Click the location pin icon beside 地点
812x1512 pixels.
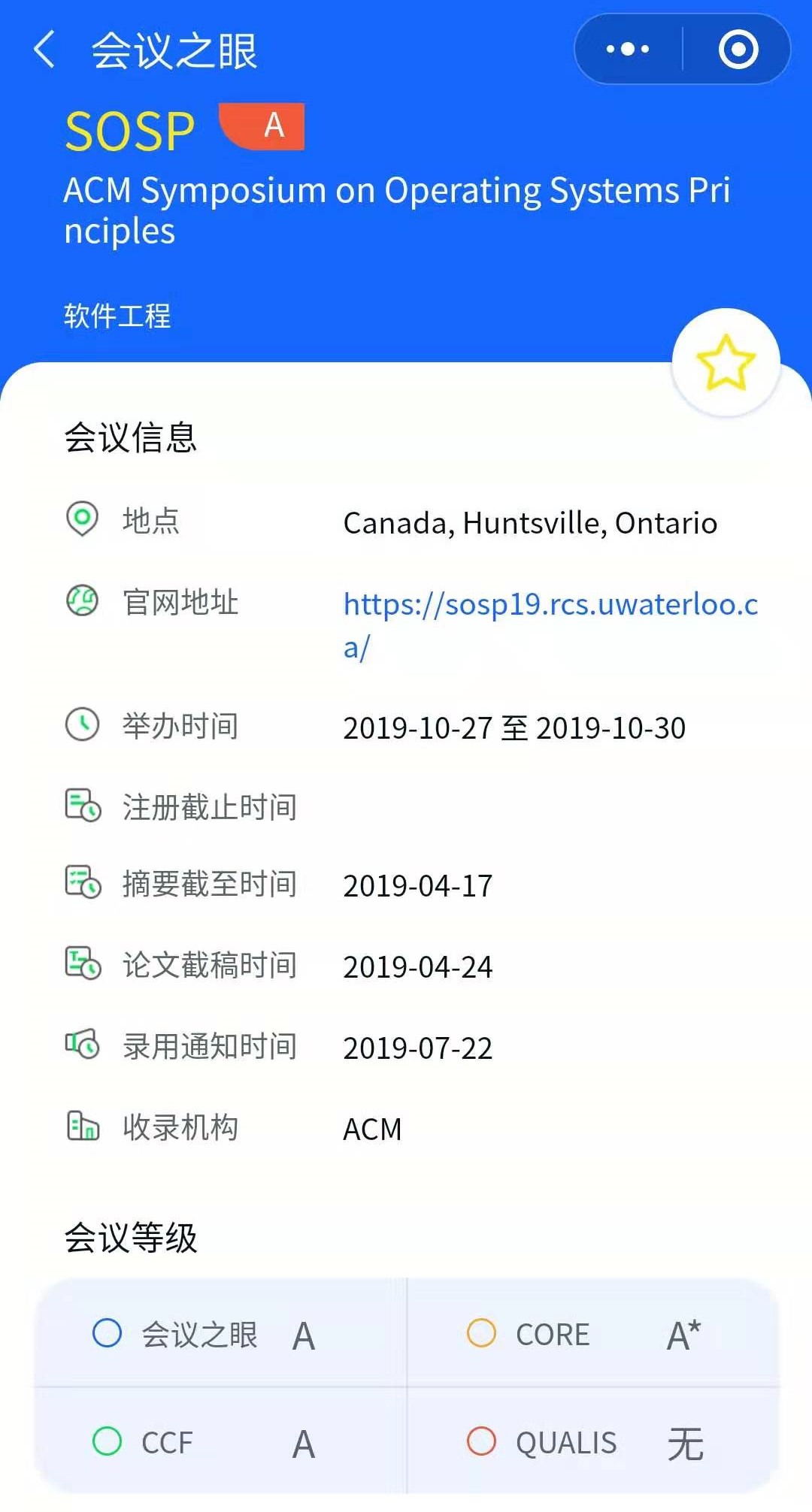pos(81,517)
